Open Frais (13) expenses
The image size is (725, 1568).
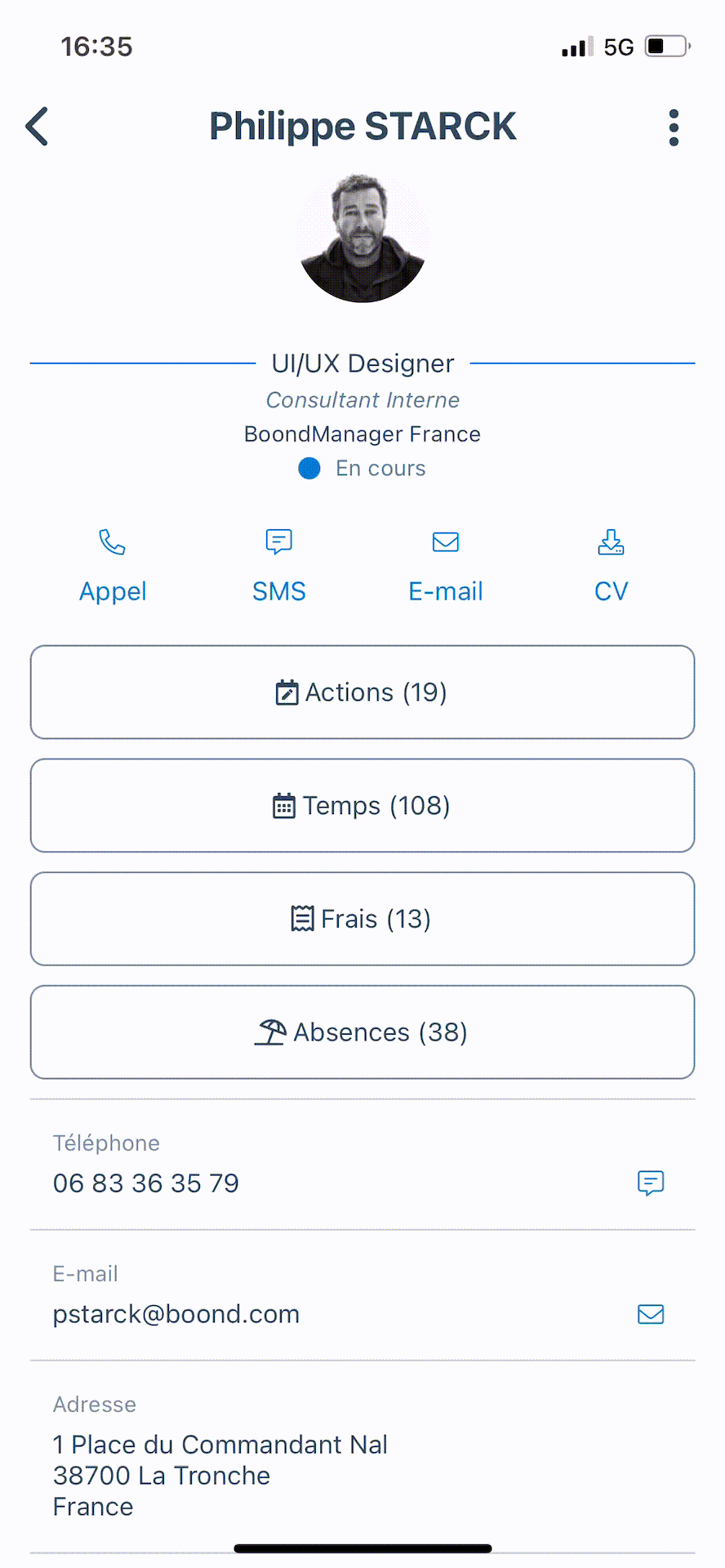362,919
